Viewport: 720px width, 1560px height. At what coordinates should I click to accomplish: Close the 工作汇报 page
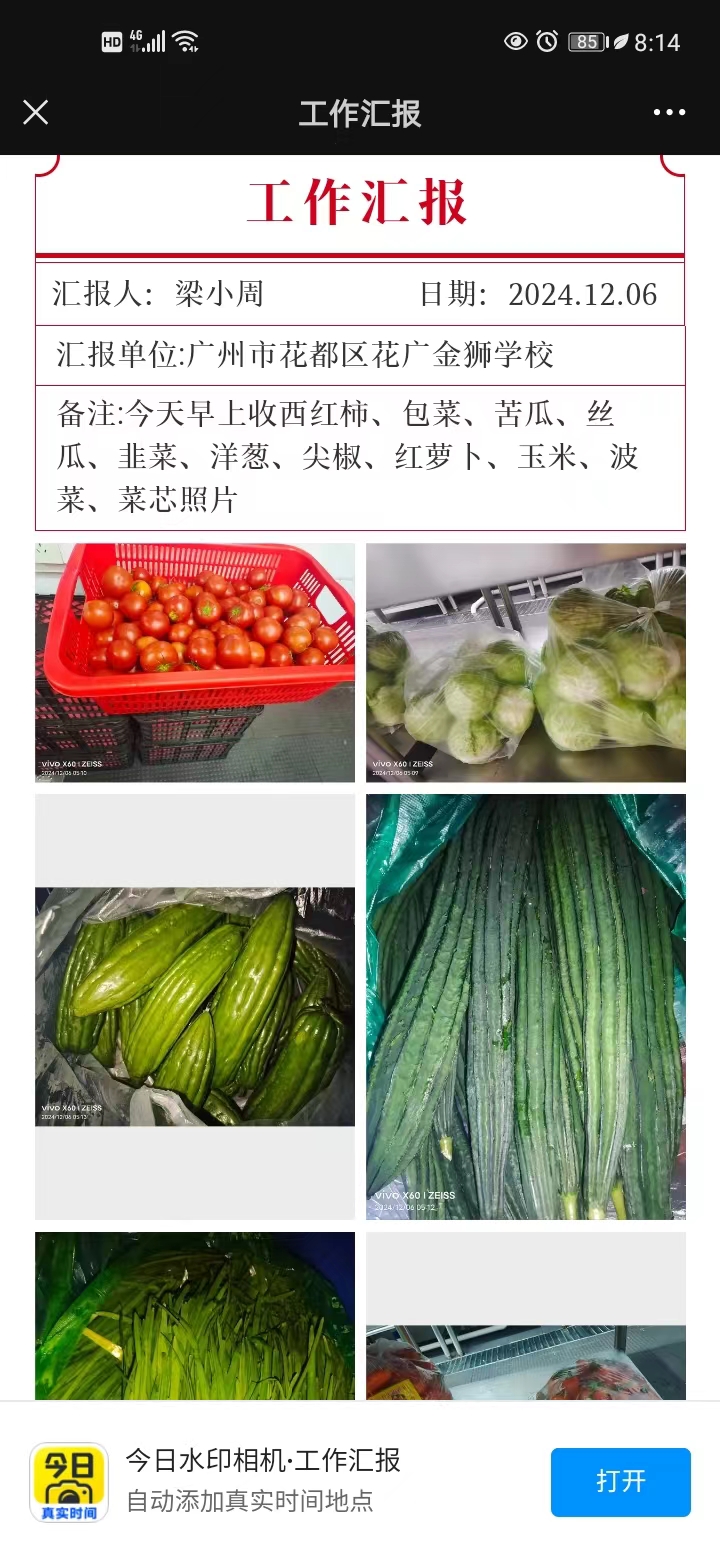click(35, 112)
